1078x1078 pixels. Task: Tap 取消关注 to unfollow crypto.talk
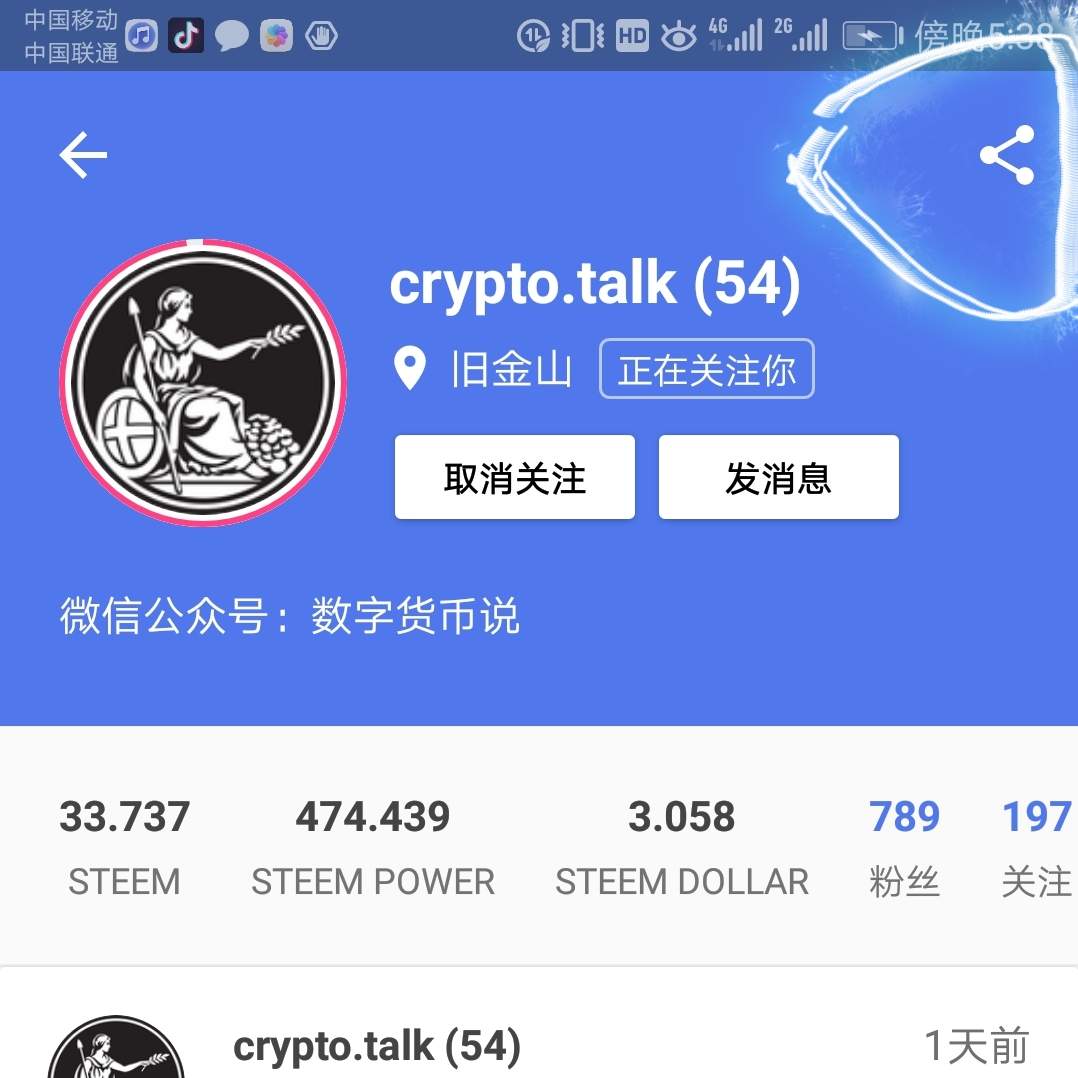coord(514,478)
